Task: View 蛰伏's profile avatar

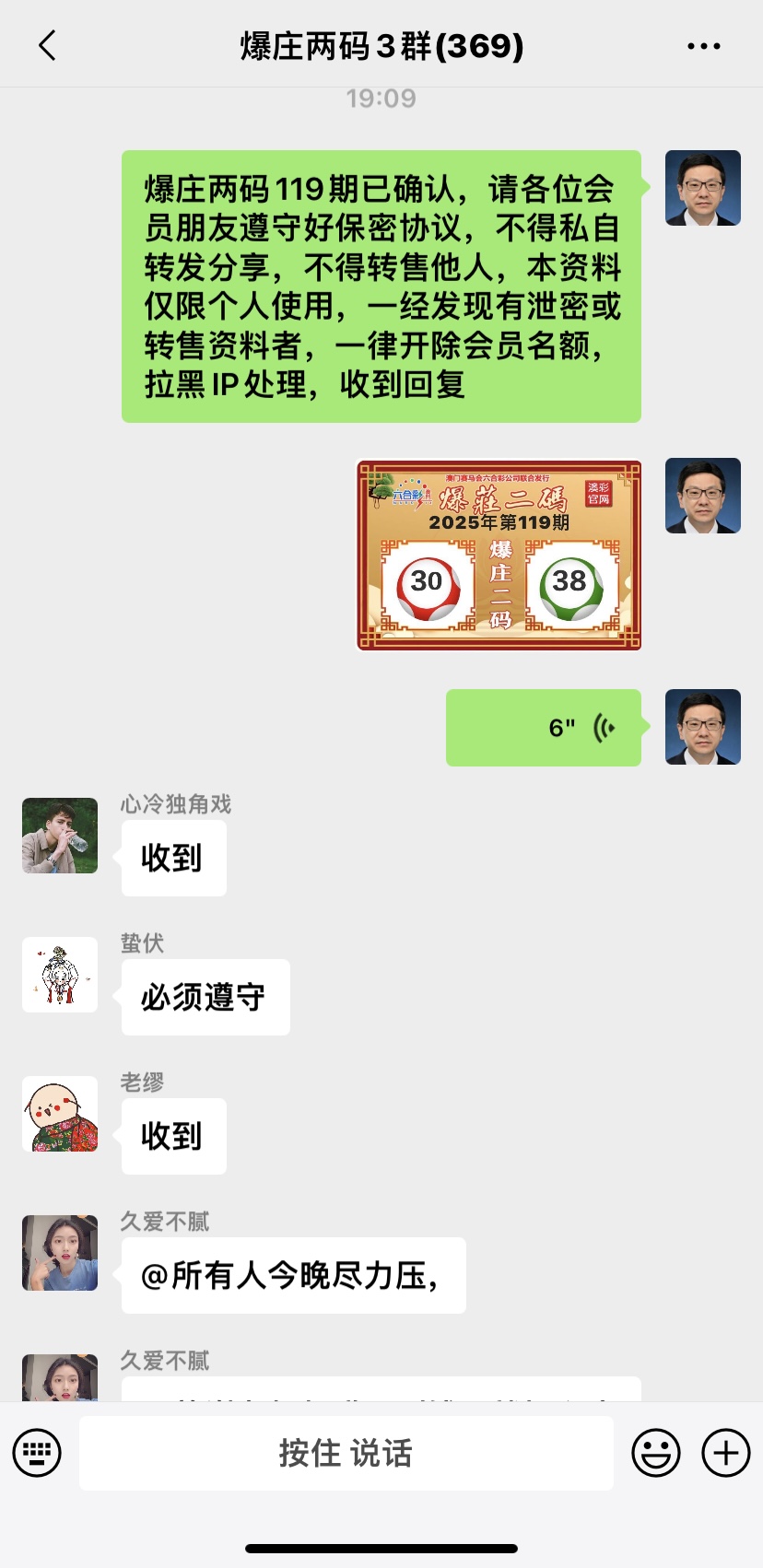Action: tap(60, 975)
